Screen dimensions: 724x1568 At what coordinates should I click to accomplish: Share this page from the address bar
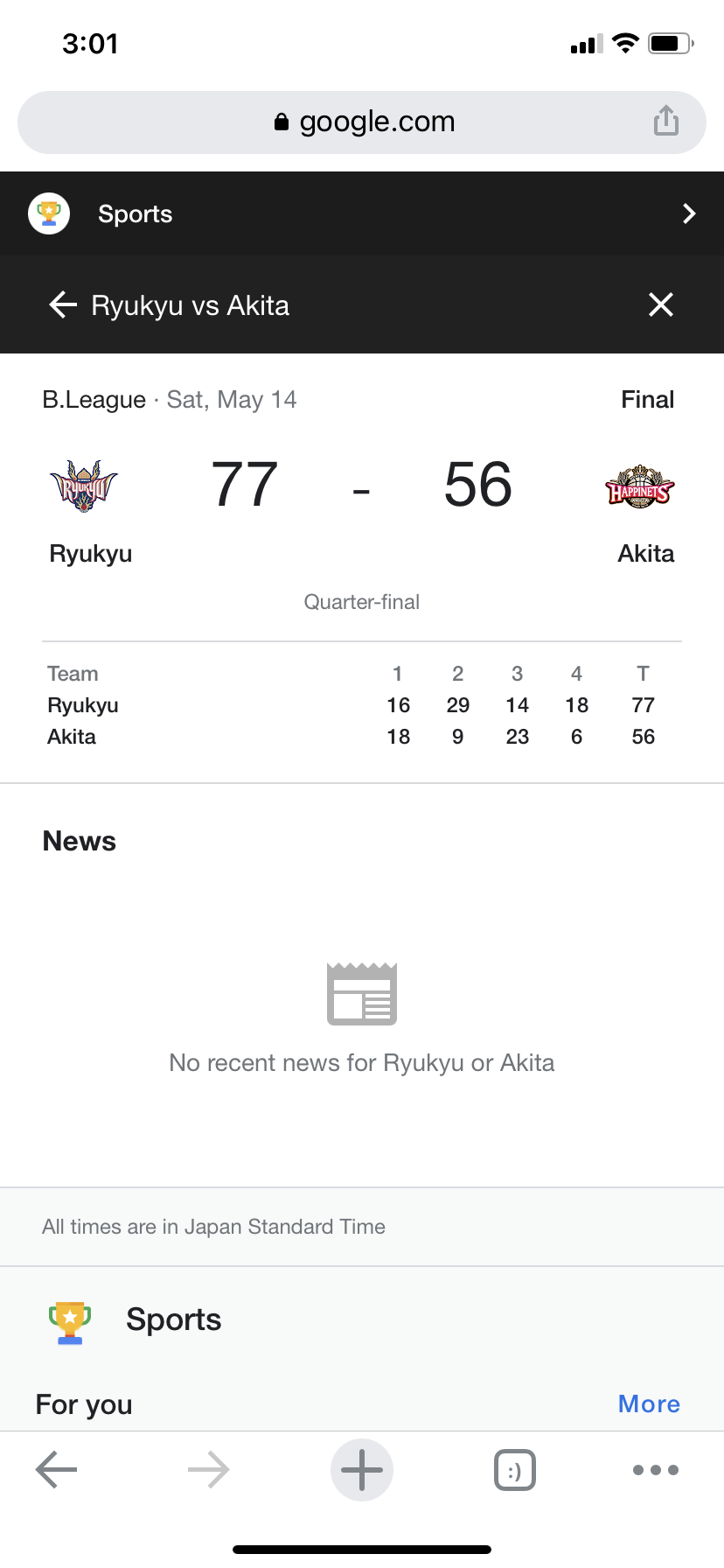665,121
